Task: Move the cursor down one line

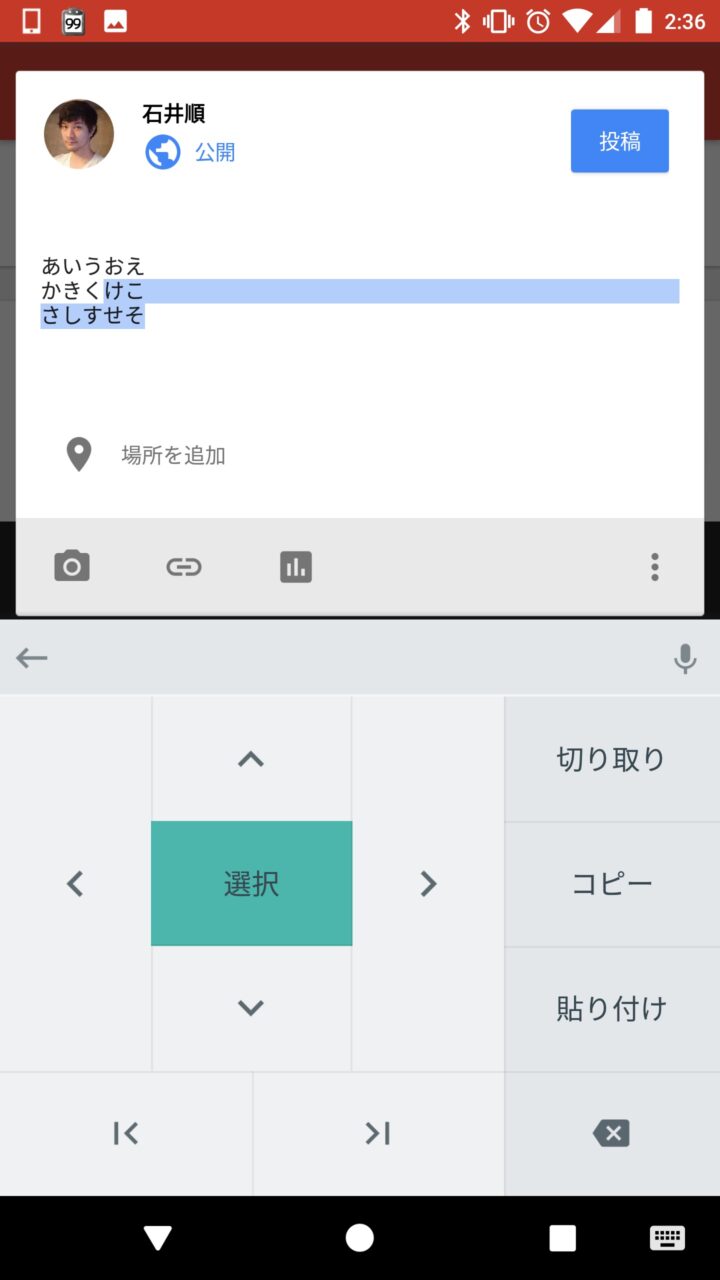Action: pyautogui.click(x=251, y=1008)
